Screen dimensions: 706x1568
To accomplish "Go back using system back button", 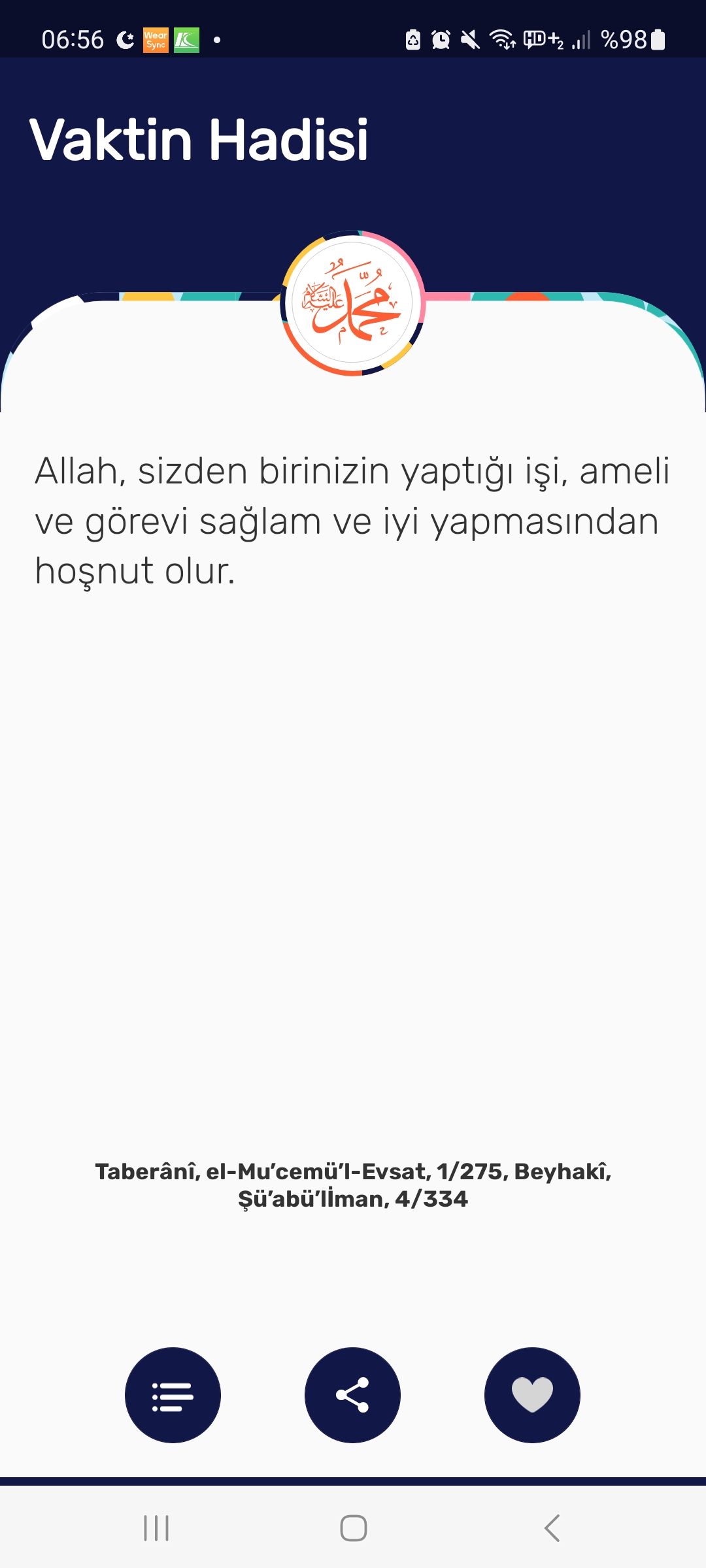I will click(x=552, y=1528).
